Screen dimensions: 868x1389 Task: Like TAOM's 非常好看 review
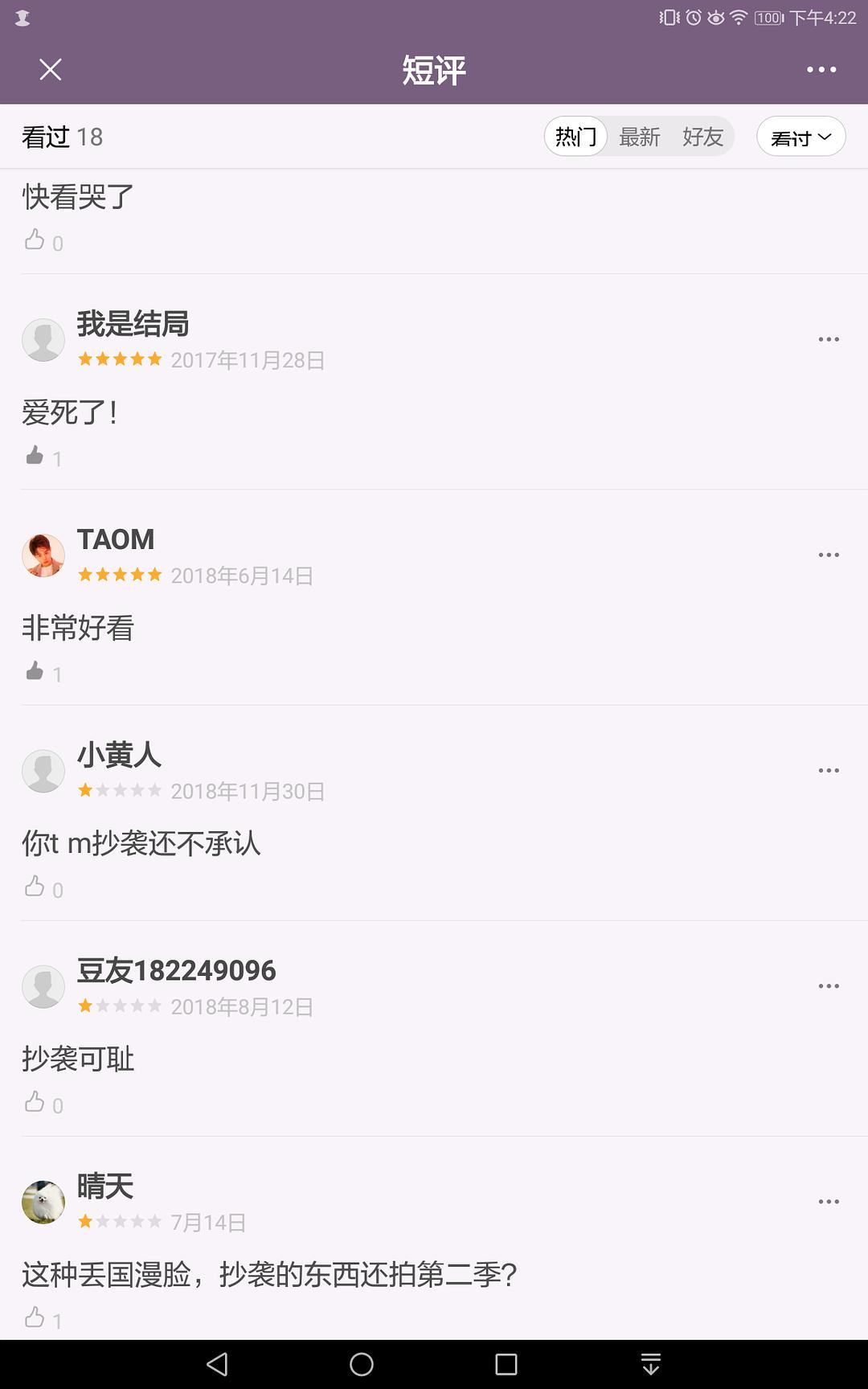click(35, 671)
